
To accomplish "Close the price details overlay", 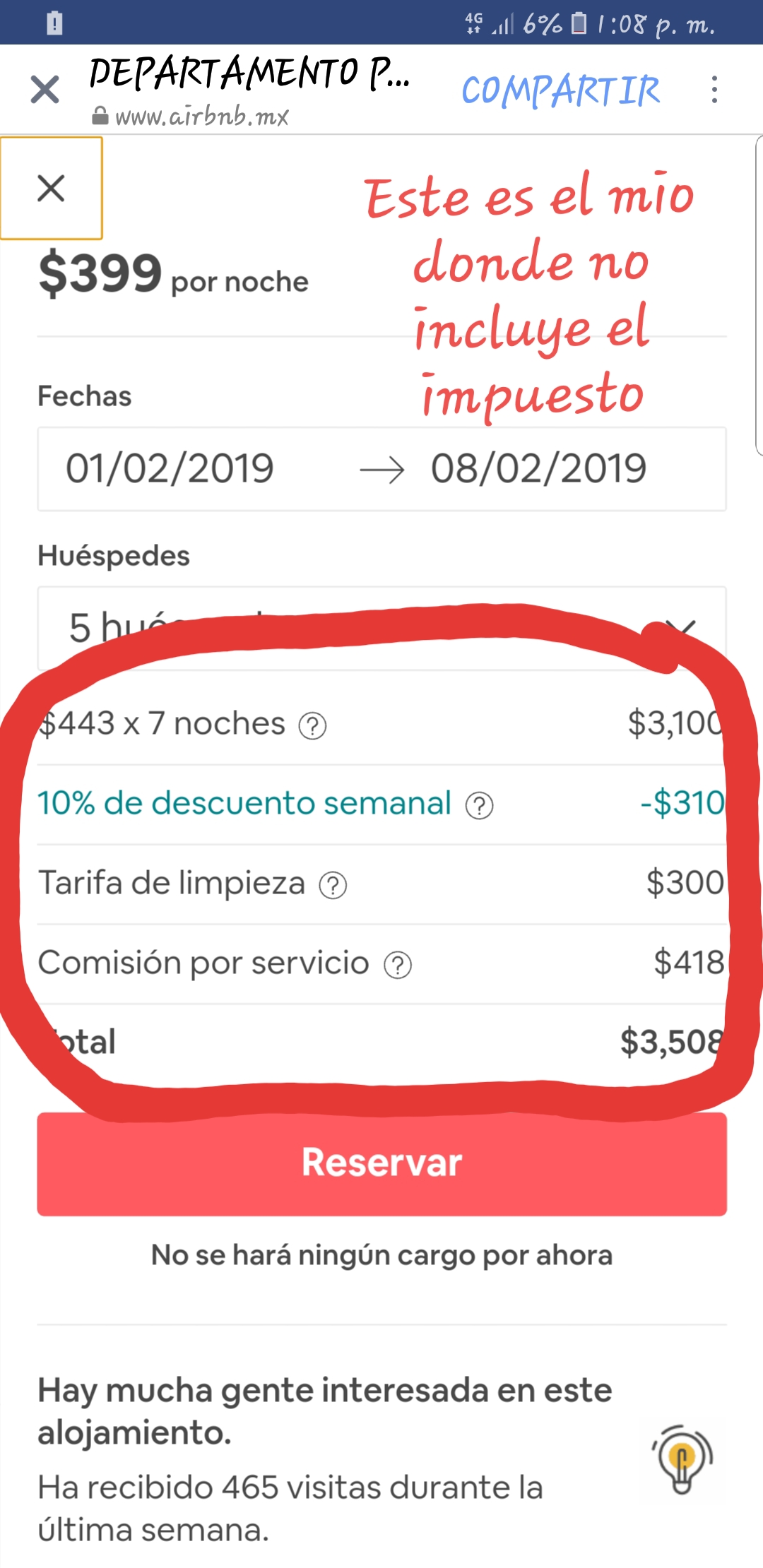I will 50,189.
